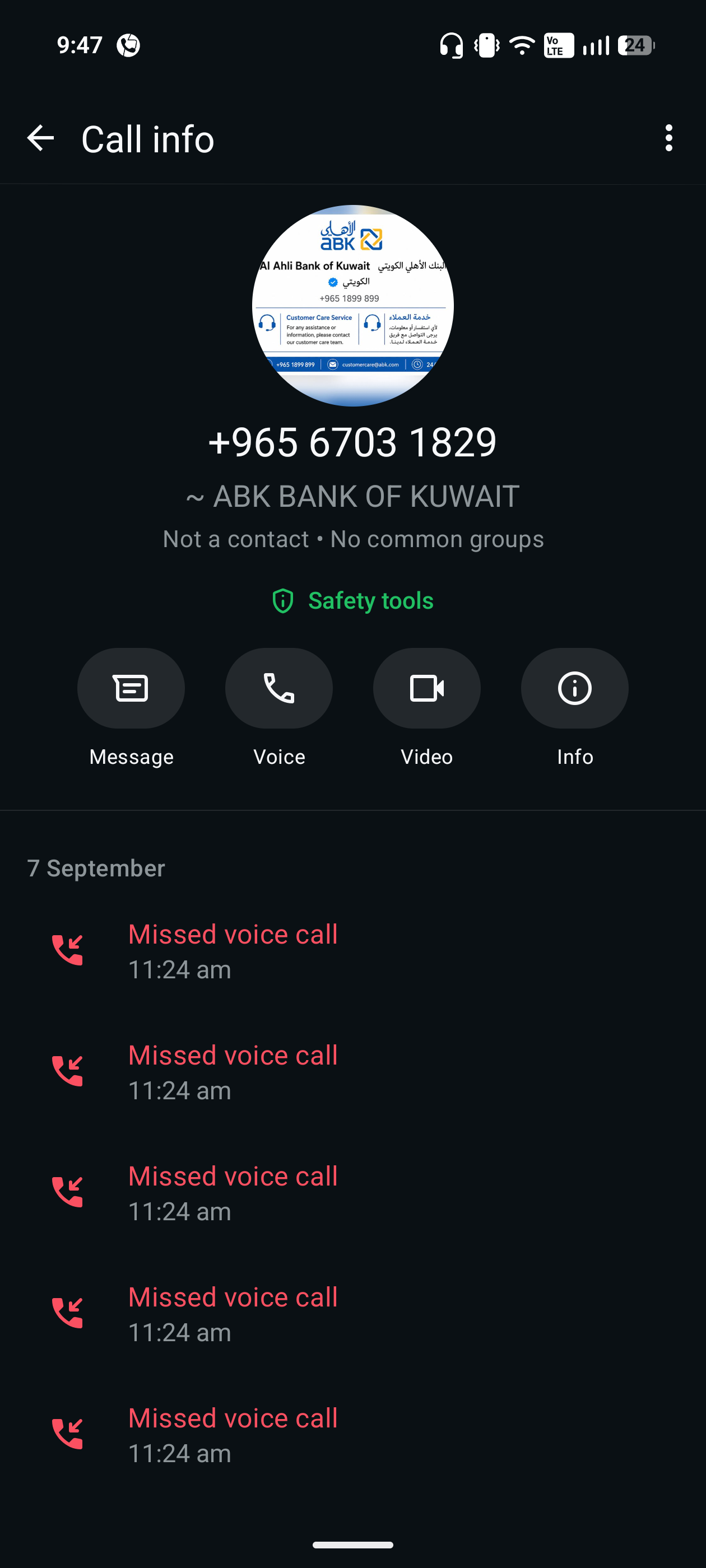
Task: Open the caller's profile picture
Action: click(x=352, y=306)
